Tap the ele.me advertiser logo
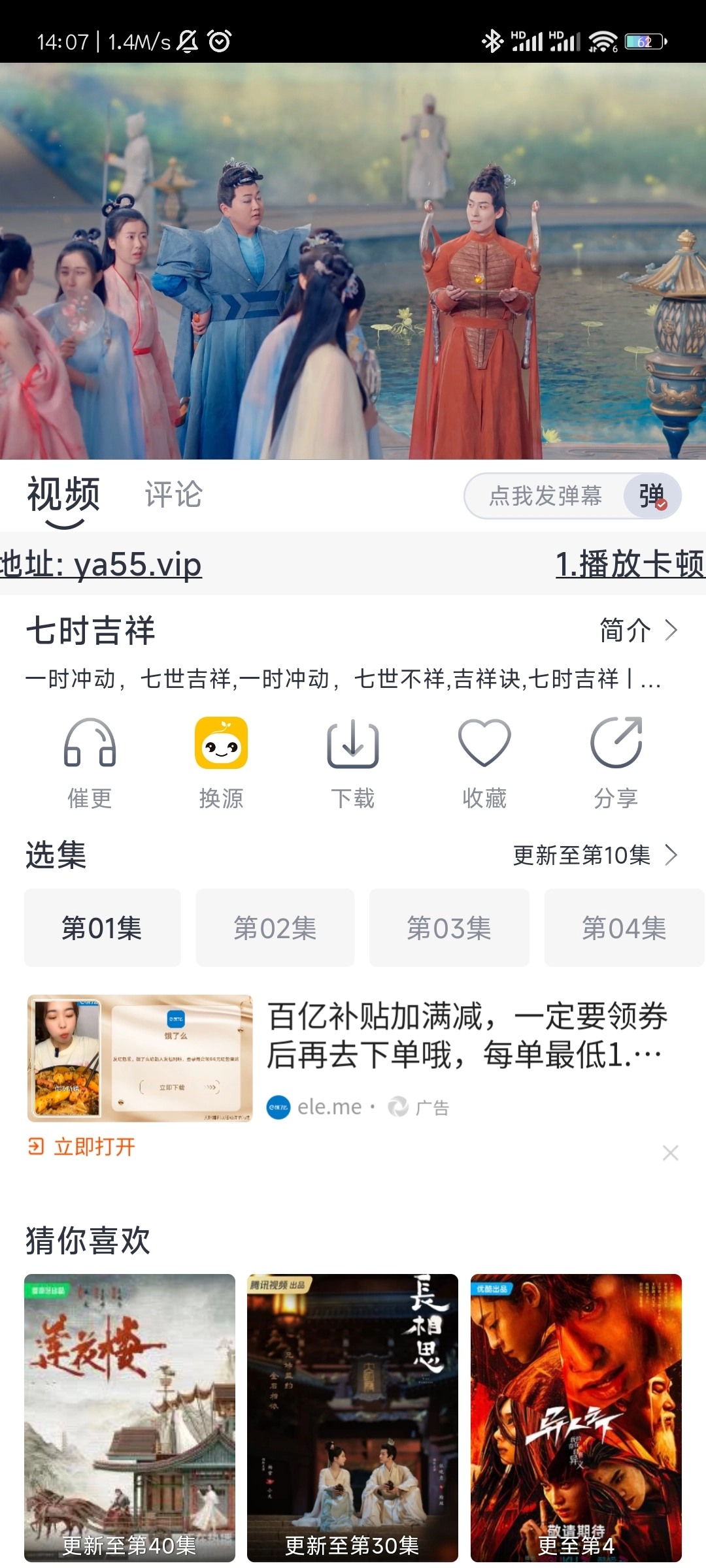This screenshot has height=1568, width=706. [279, 1106]
